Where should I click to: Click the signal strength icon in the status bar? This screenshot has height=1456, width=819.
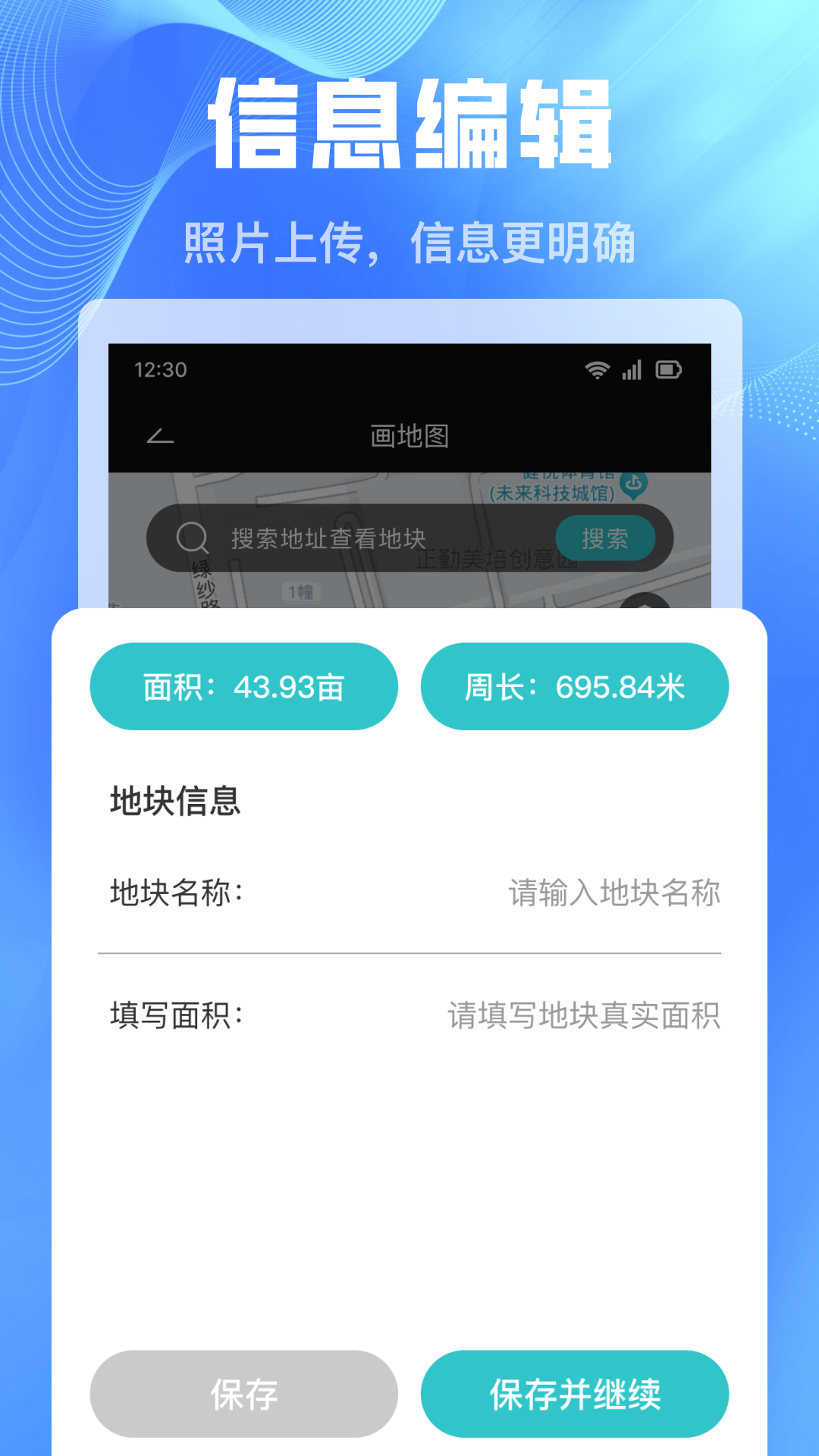632,369
